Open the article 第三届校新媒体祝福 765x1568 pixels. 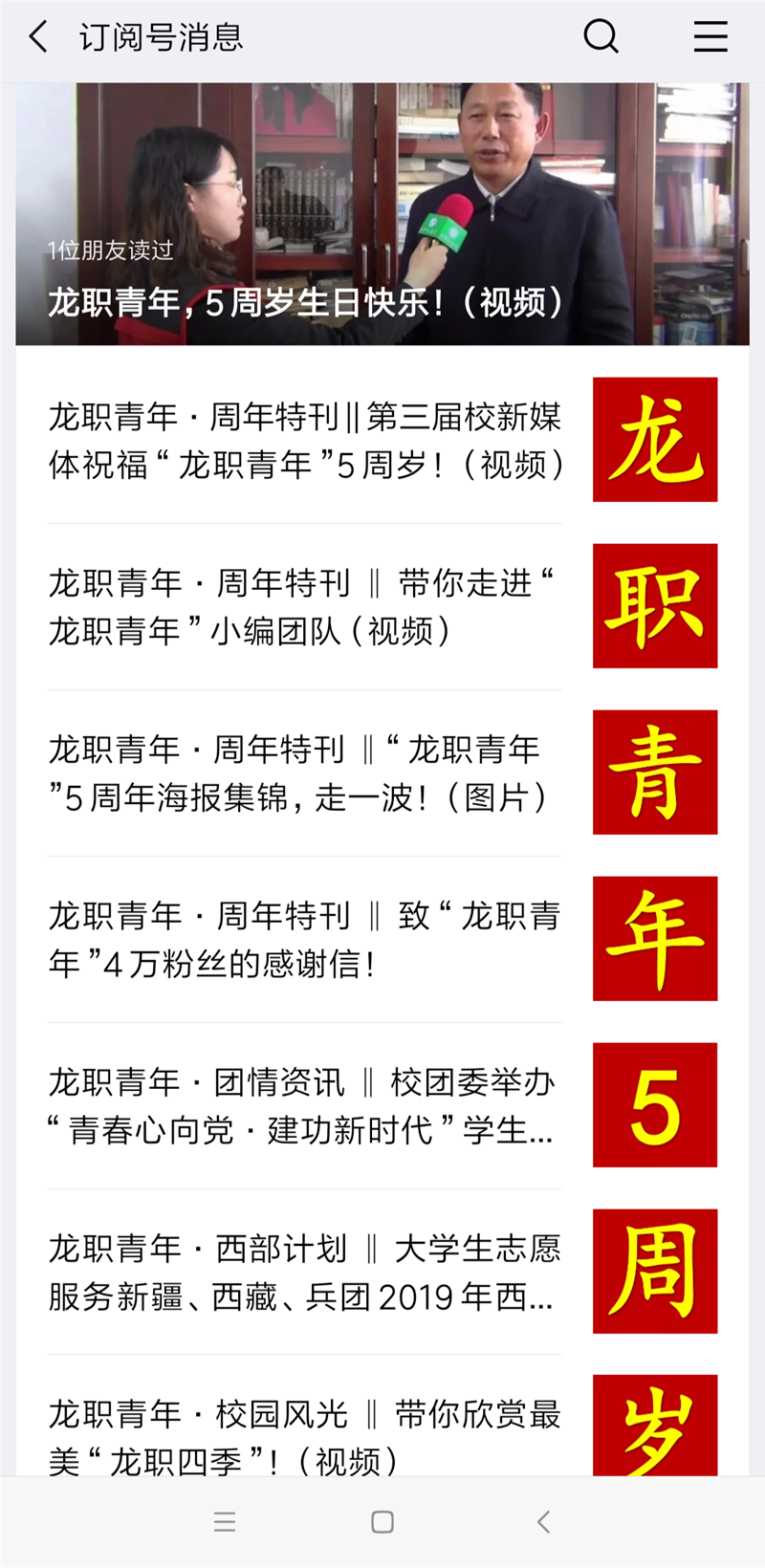pos(382,441)
